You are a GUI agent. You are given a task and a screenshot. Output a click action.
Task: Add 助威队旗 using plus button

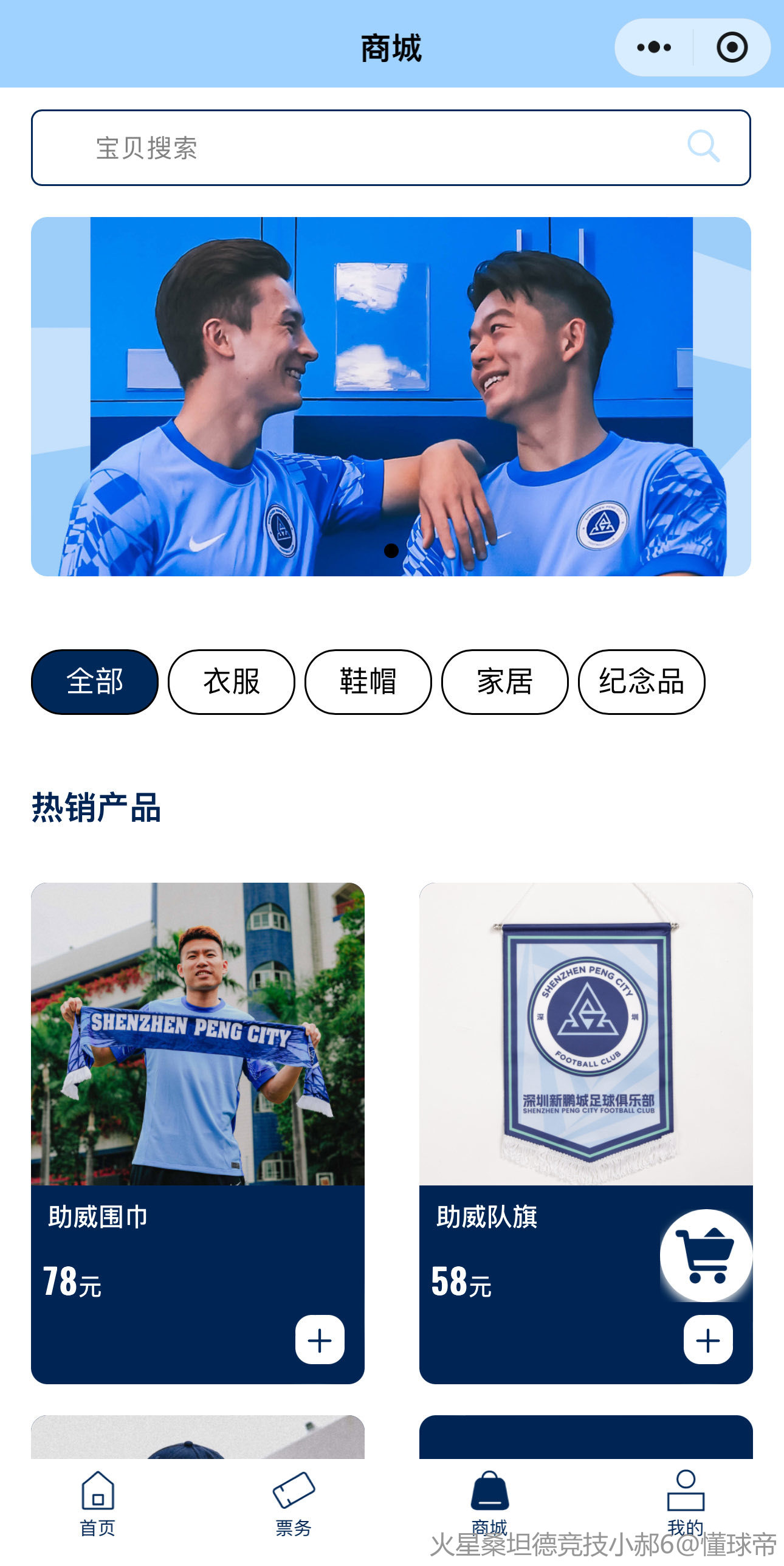[x=708, y=1340]
